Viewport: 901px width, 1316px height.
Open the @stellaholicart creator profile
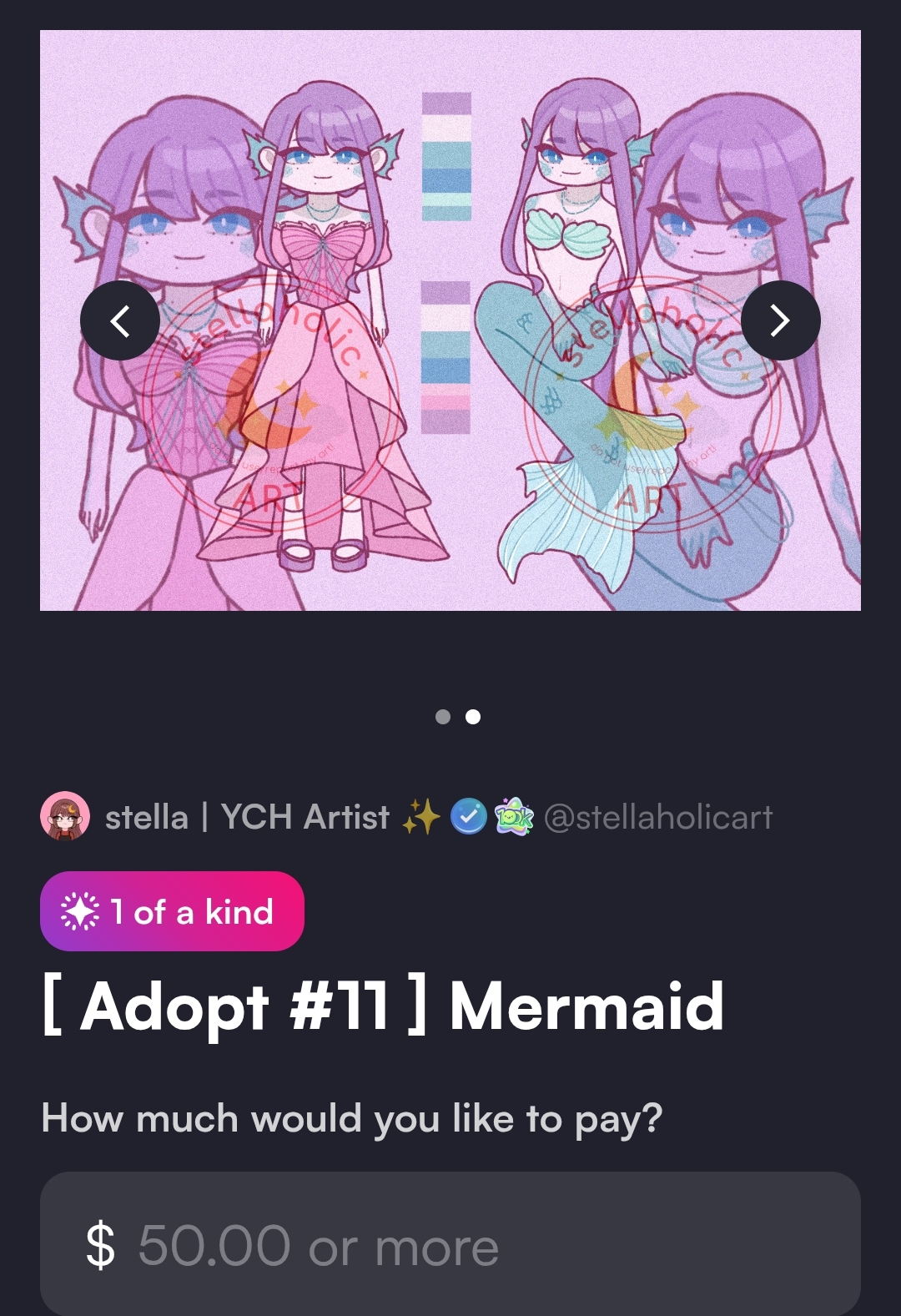(657, 817)
